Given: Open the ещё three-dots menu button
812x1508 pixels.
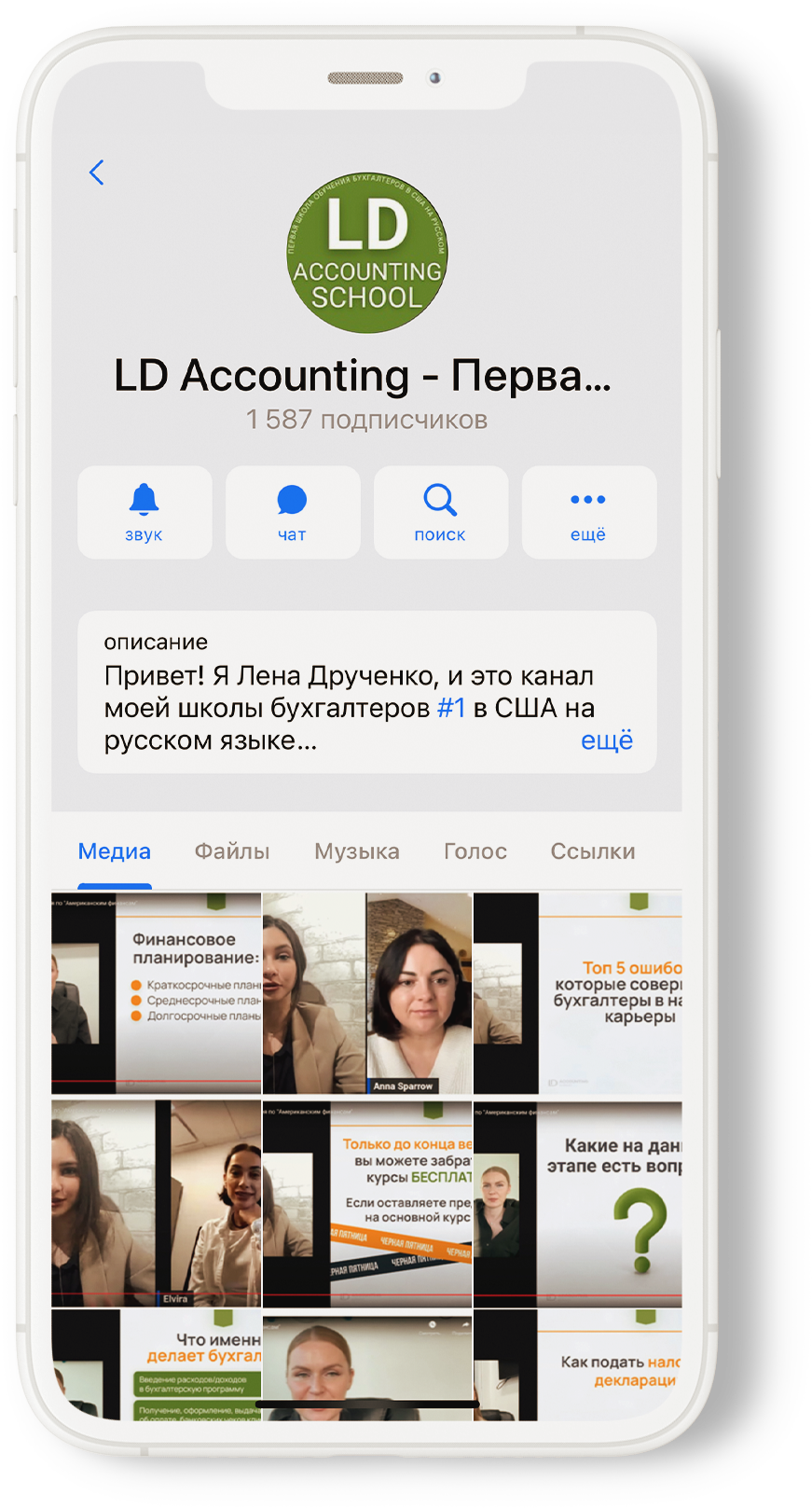Looking at the screenshot, I should (x=588, y=512).
